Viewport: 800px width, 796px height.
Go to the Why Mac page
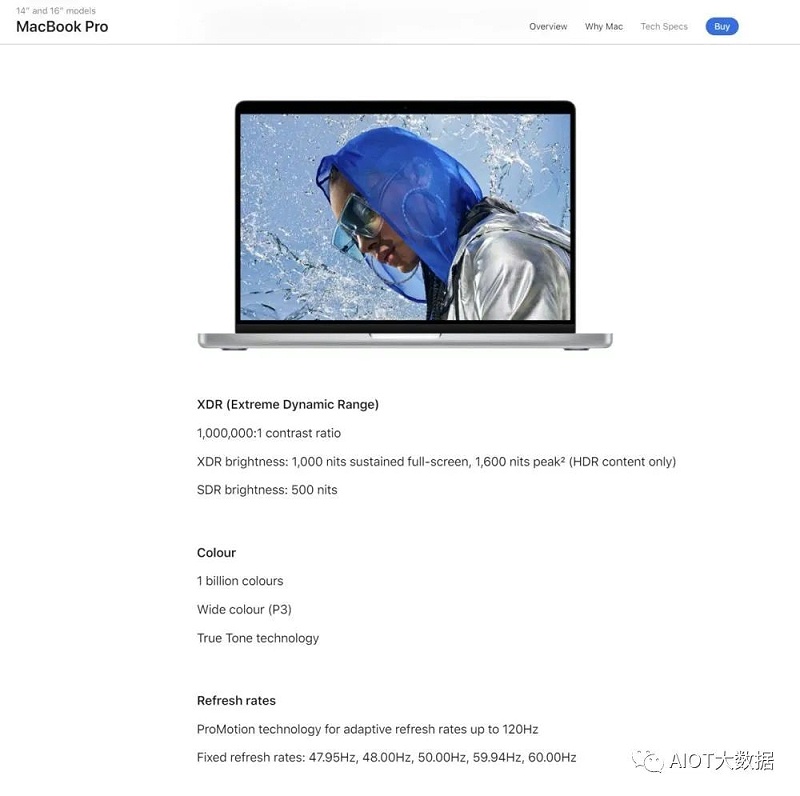pos(603,27)
